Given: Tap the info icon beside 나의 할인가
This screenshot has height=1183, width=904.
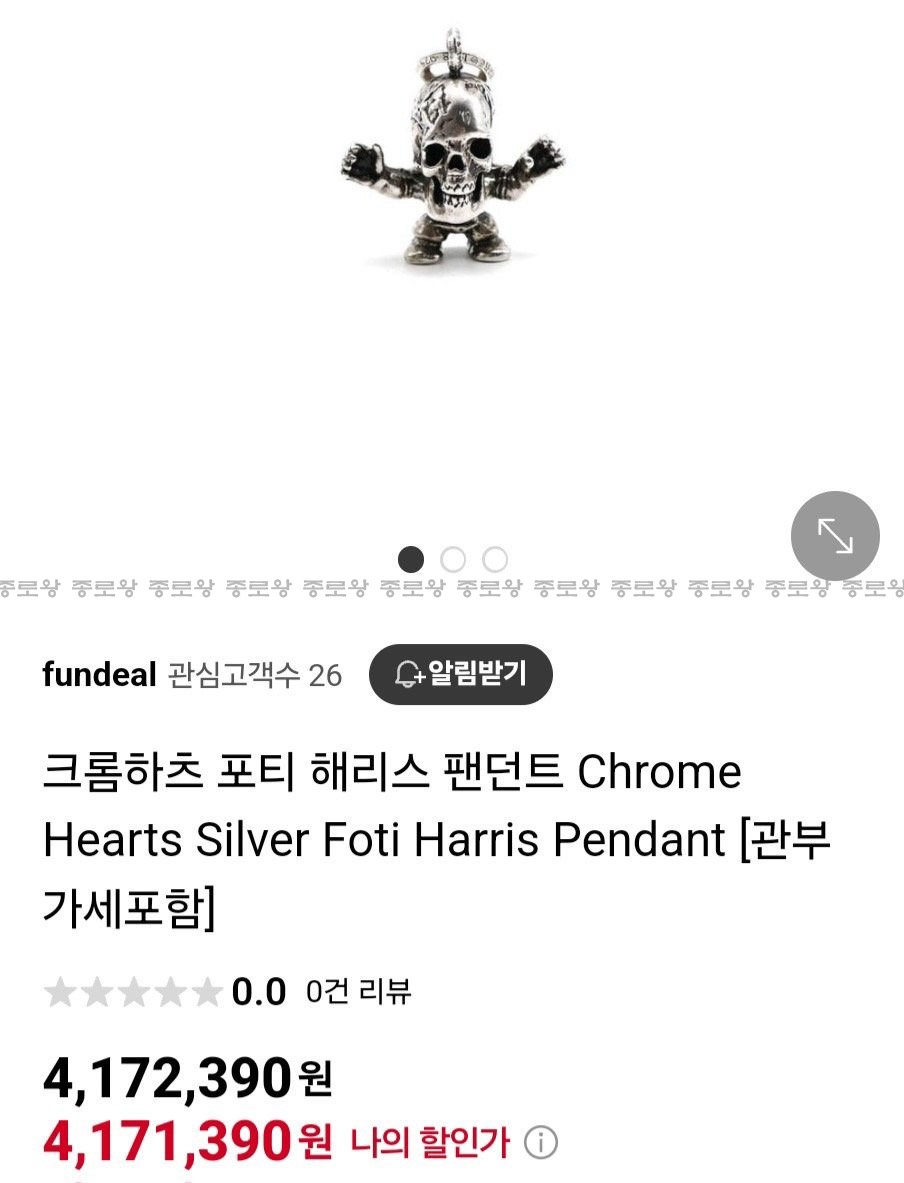Looking at the screenshot, I should pyautogui.click(x=541, y=1142).
